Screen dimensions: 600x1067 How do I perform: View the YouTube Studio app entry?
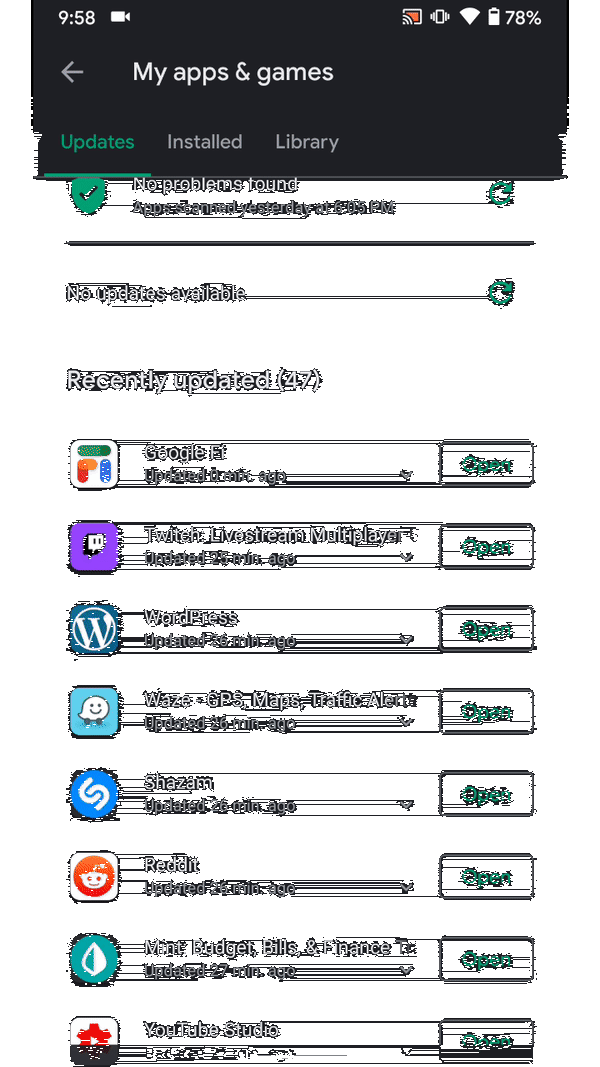coord(211,1030)
